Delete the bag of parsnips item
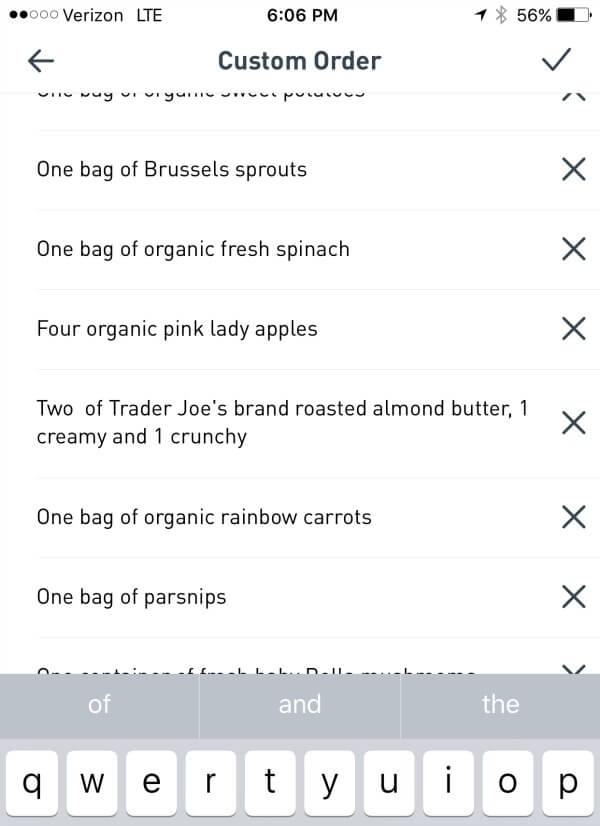Viewport: 600px width, 826px height. point(573,597)
